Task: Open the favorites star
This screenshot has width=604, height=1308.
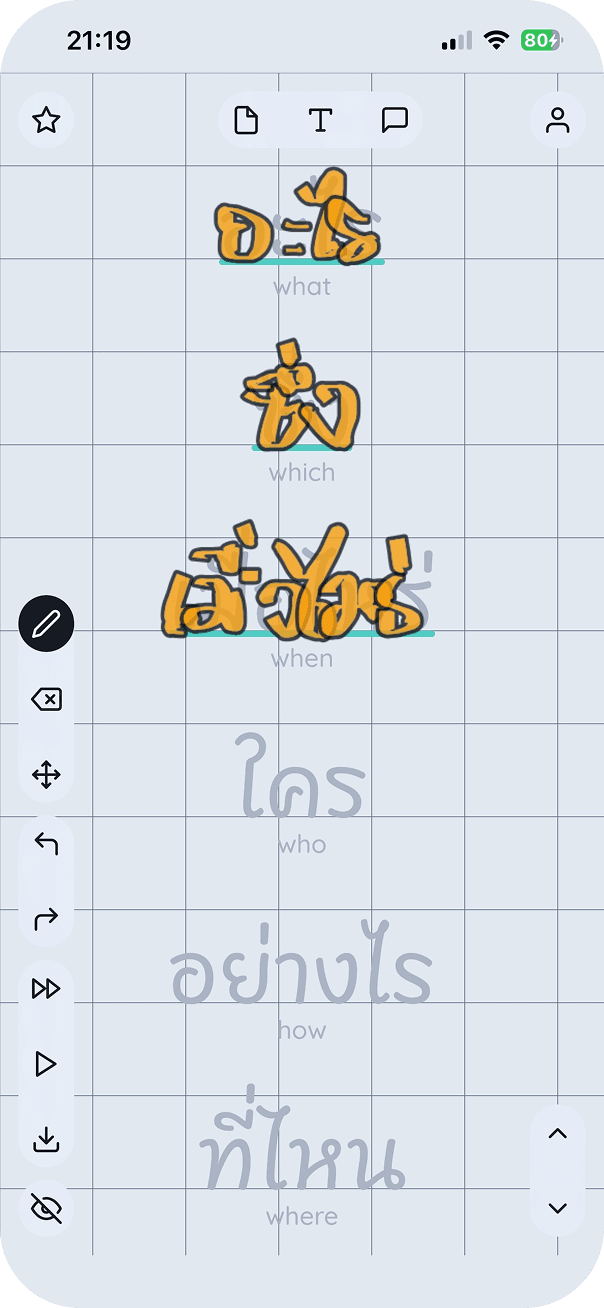Action: (x=46, y=121)
